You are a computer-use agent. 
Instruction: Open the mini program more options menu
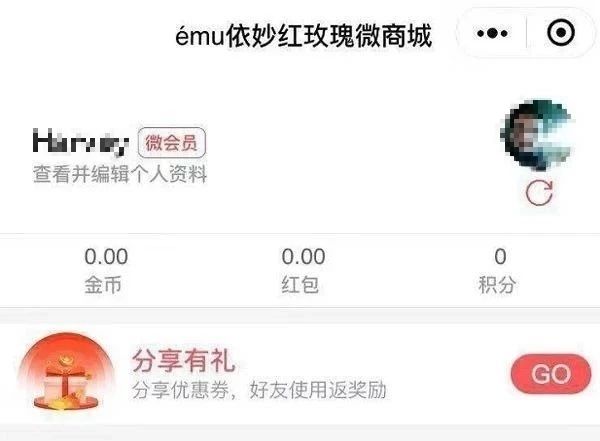[x=492, y=34]
